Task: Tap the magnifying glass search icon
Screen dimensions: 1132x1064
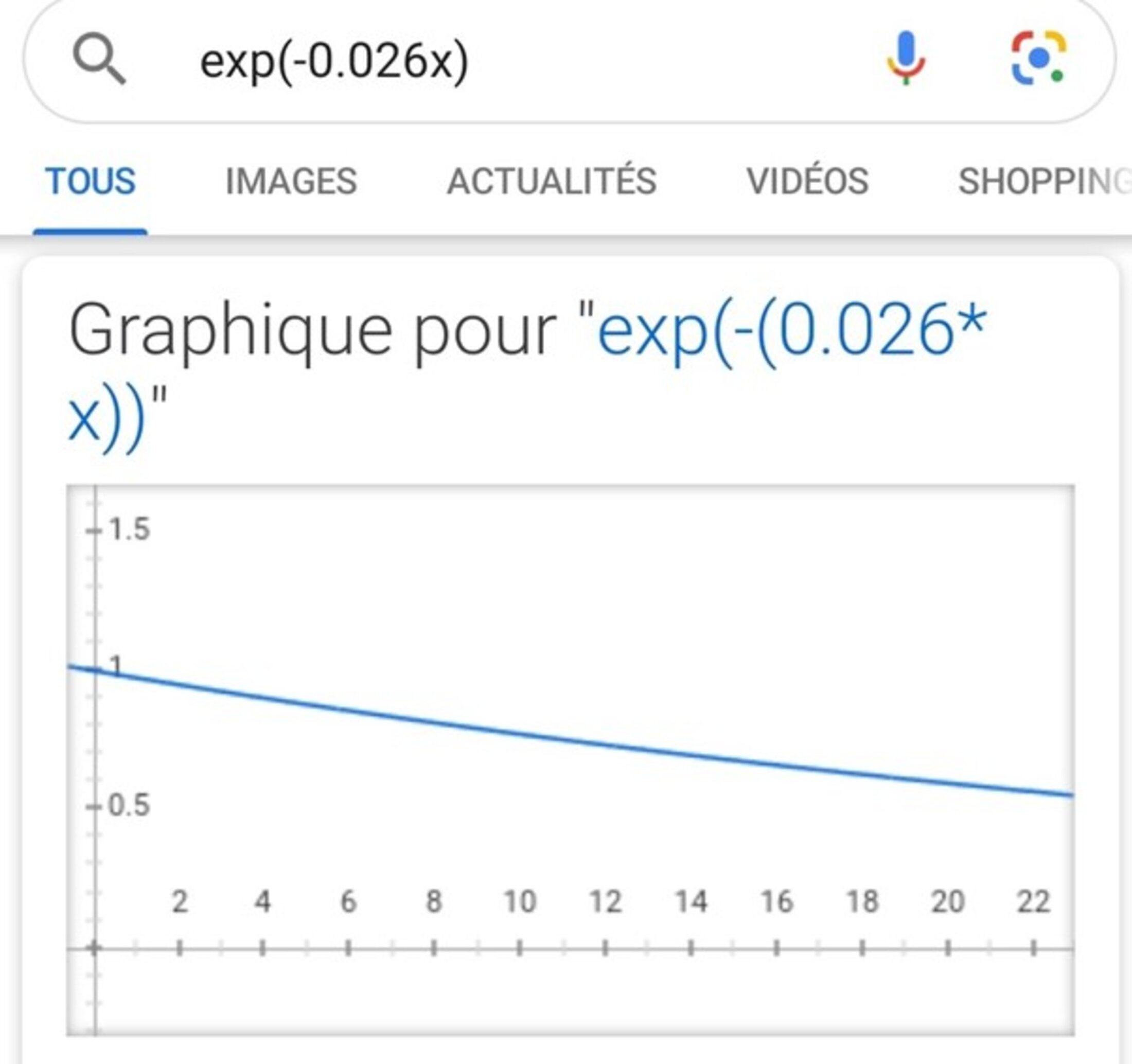Action: (99, 59)
